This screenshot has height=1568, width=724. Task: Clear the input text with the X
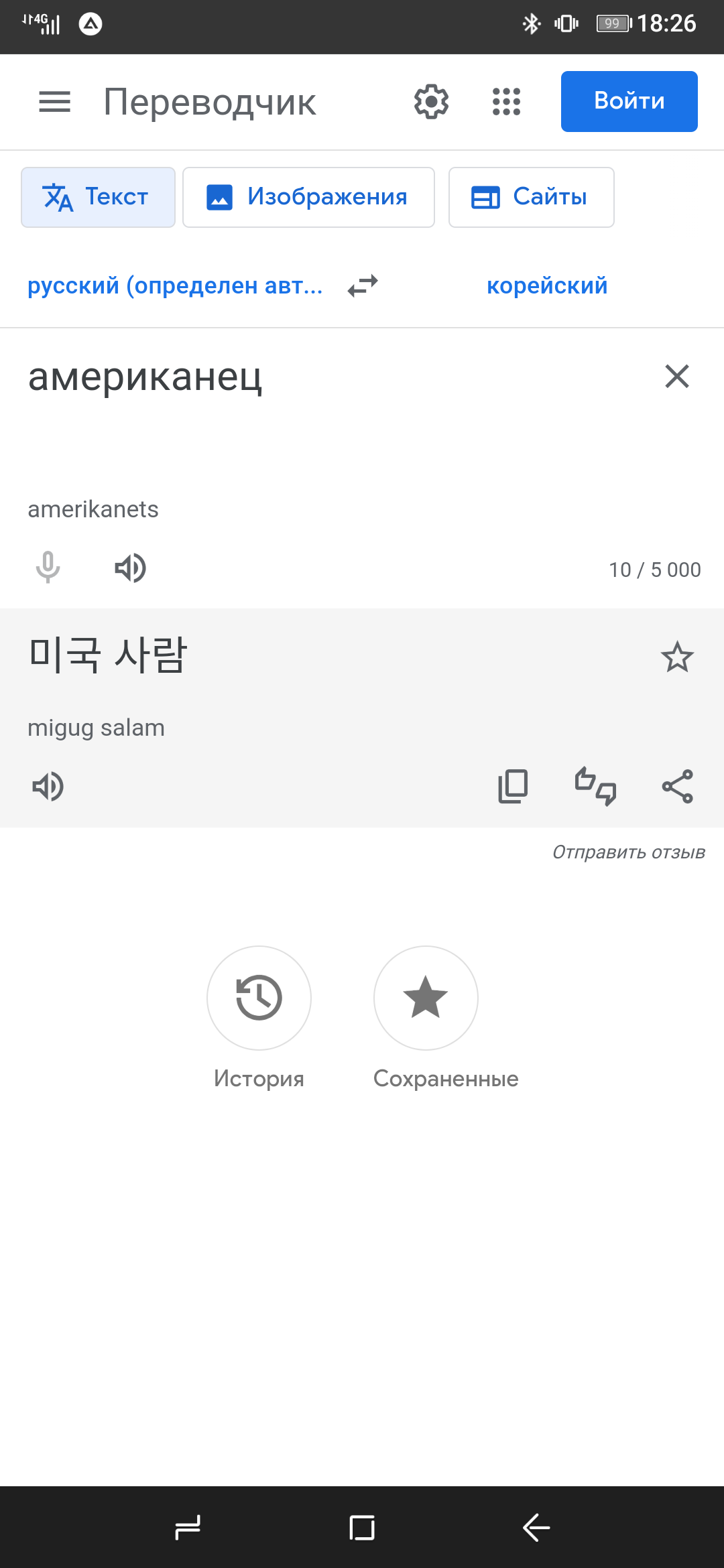pos(676,377)
